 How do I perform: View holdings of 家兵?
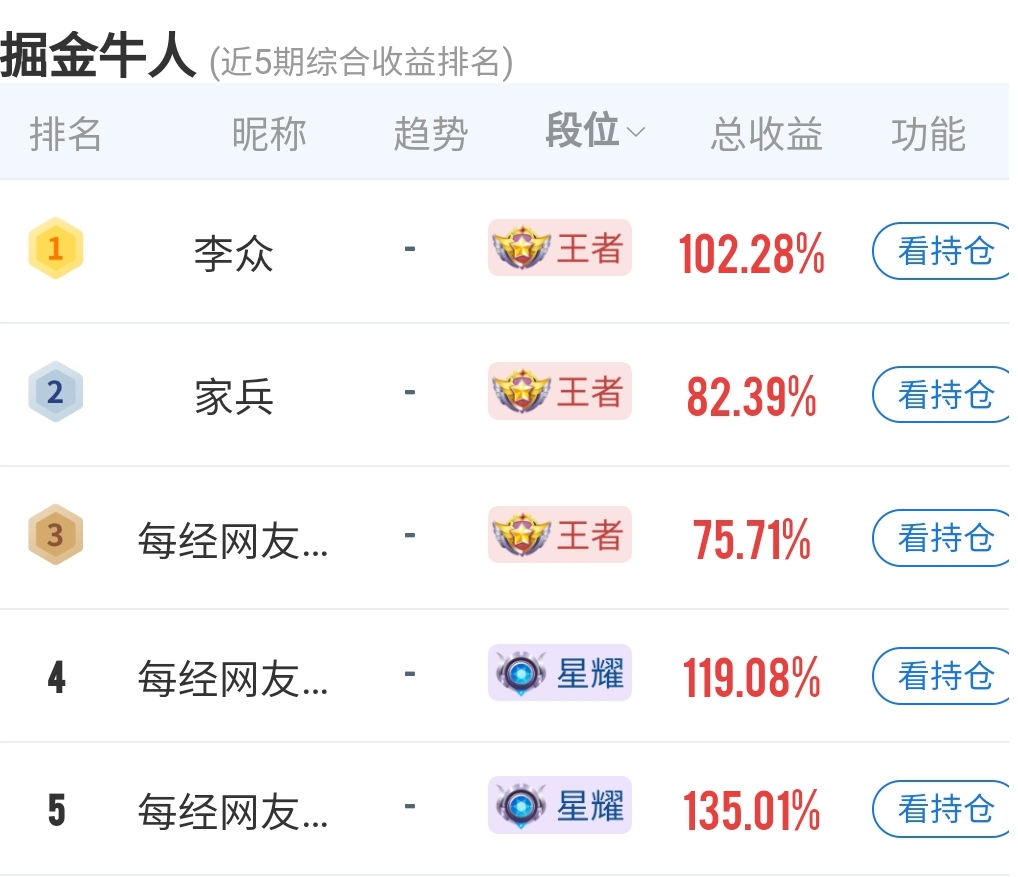point(944,395)
